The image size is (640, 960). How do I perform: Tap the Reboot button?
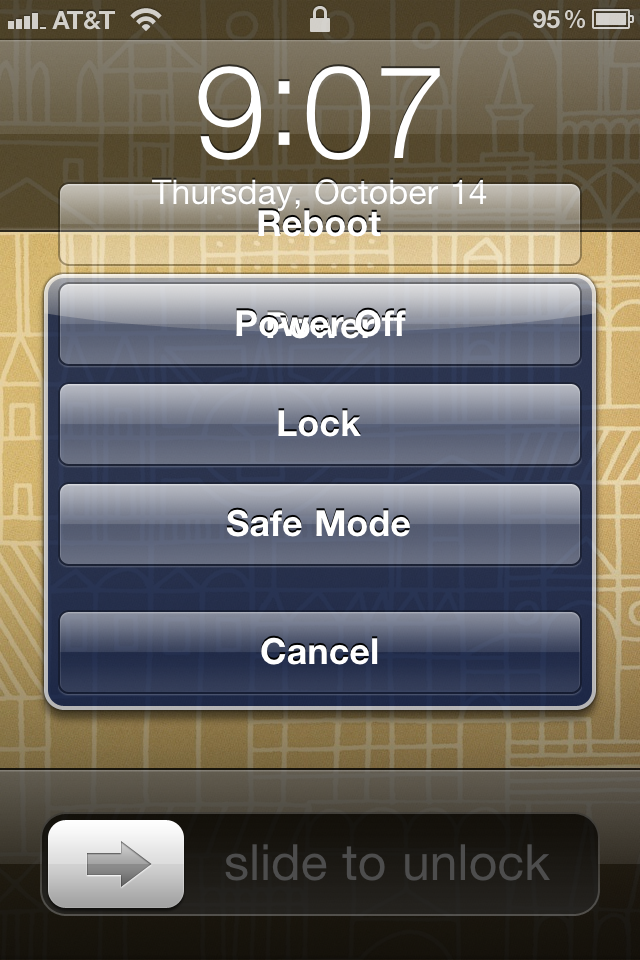pyautogui.click(x=320, y=224)
